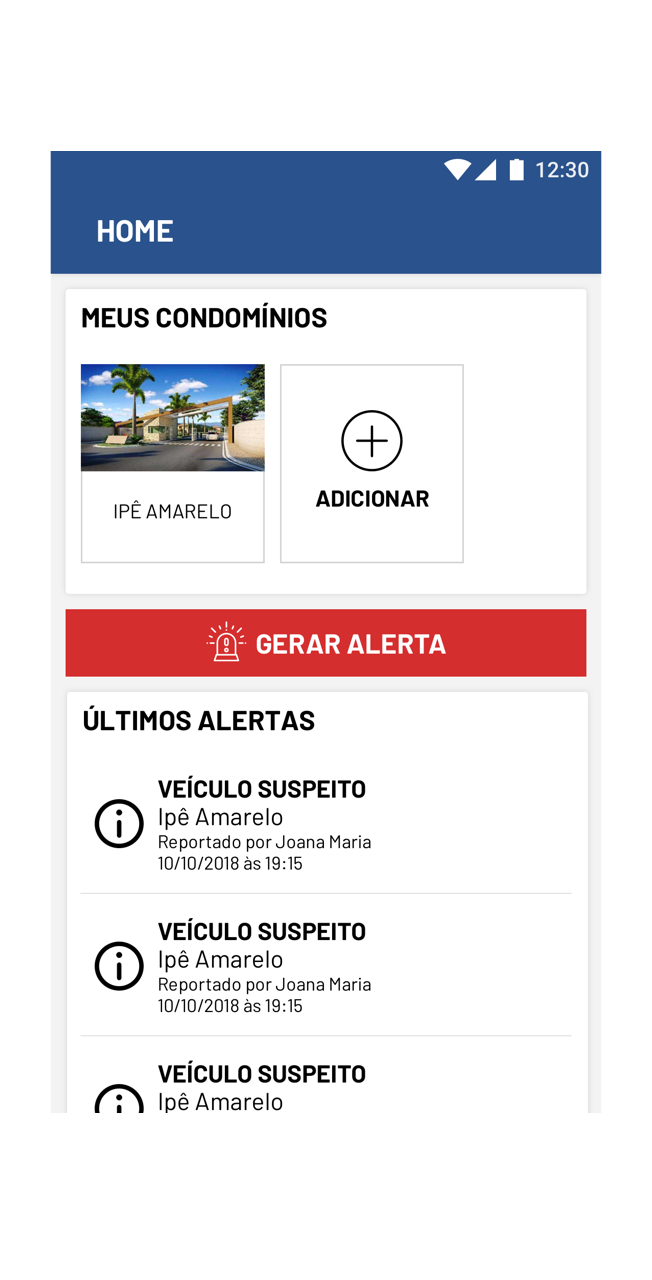Tap the red Gerar Alerta button
This screenshot has height=1280, width=652.
(326, 643)
